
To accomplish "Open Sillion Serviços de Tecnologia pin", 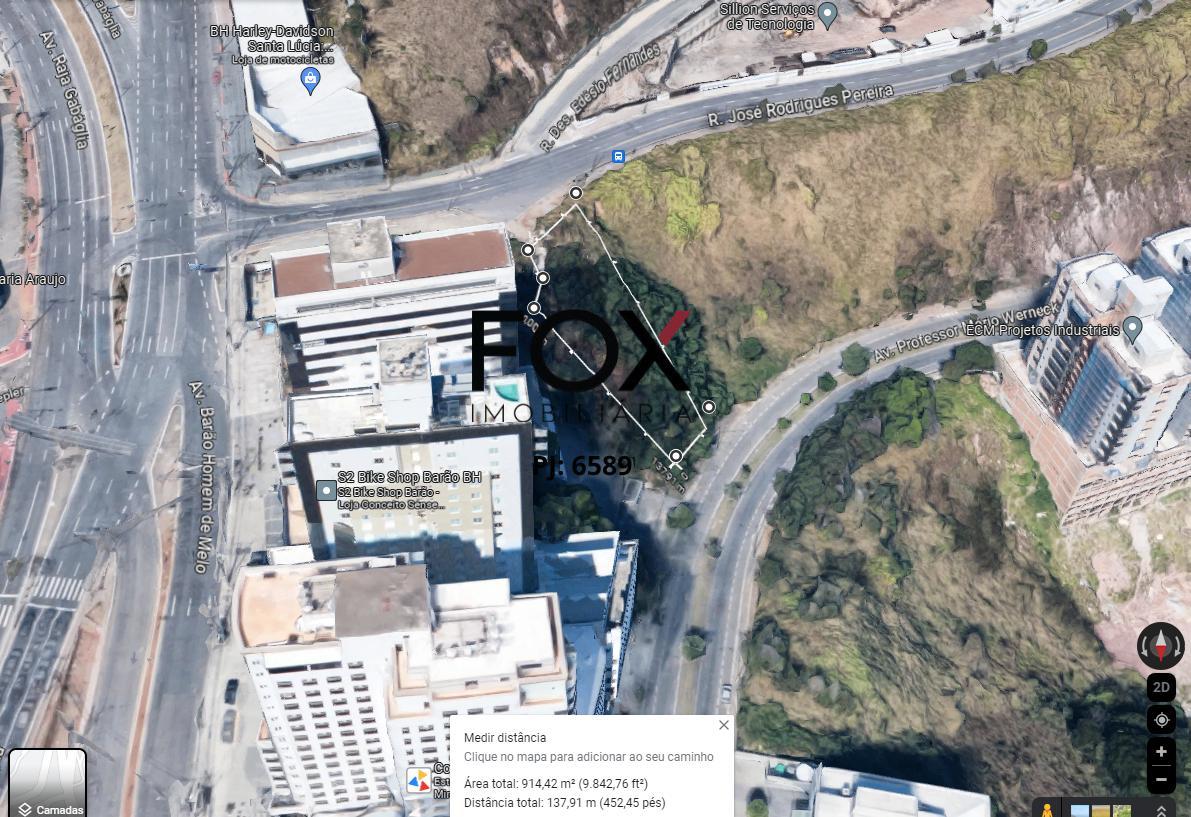I will click(827, 14).
